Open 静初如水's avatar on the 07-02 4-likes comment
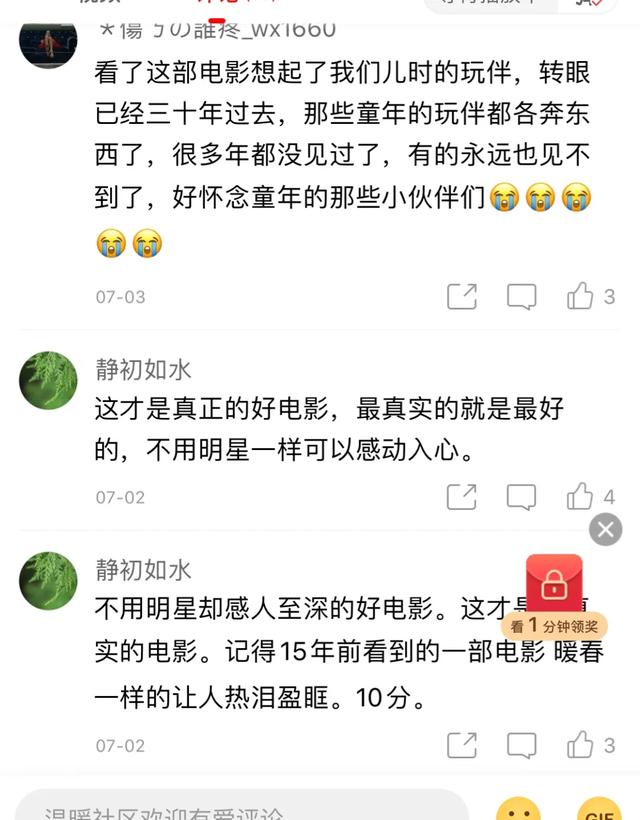This screenshot has height=820, width=640. (x=48, y=380)
